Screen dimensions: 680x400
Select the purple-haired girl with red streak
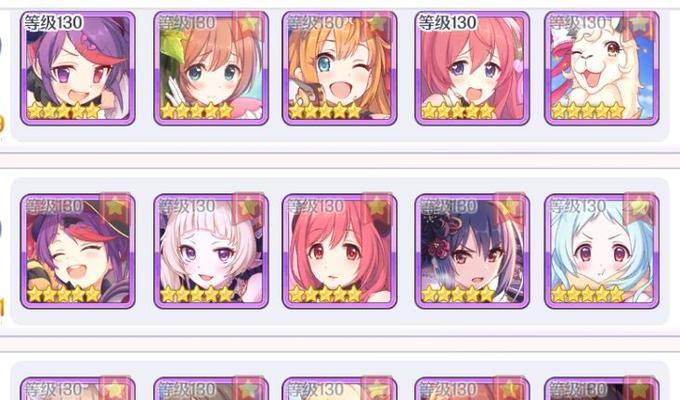[x=77, y=67]
